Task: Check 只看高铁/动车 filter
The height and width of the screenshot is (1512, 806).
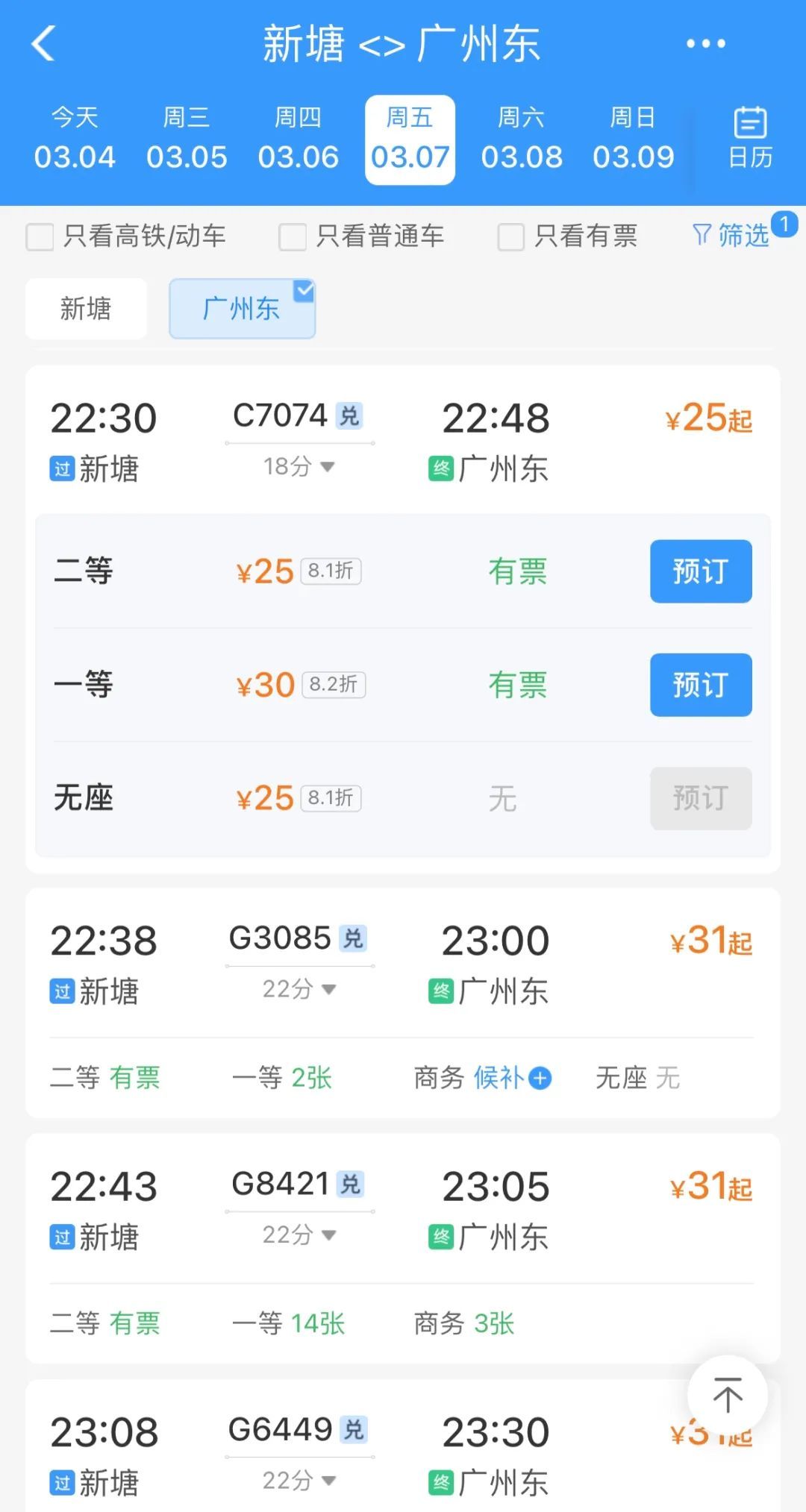Action: point(40,237)
